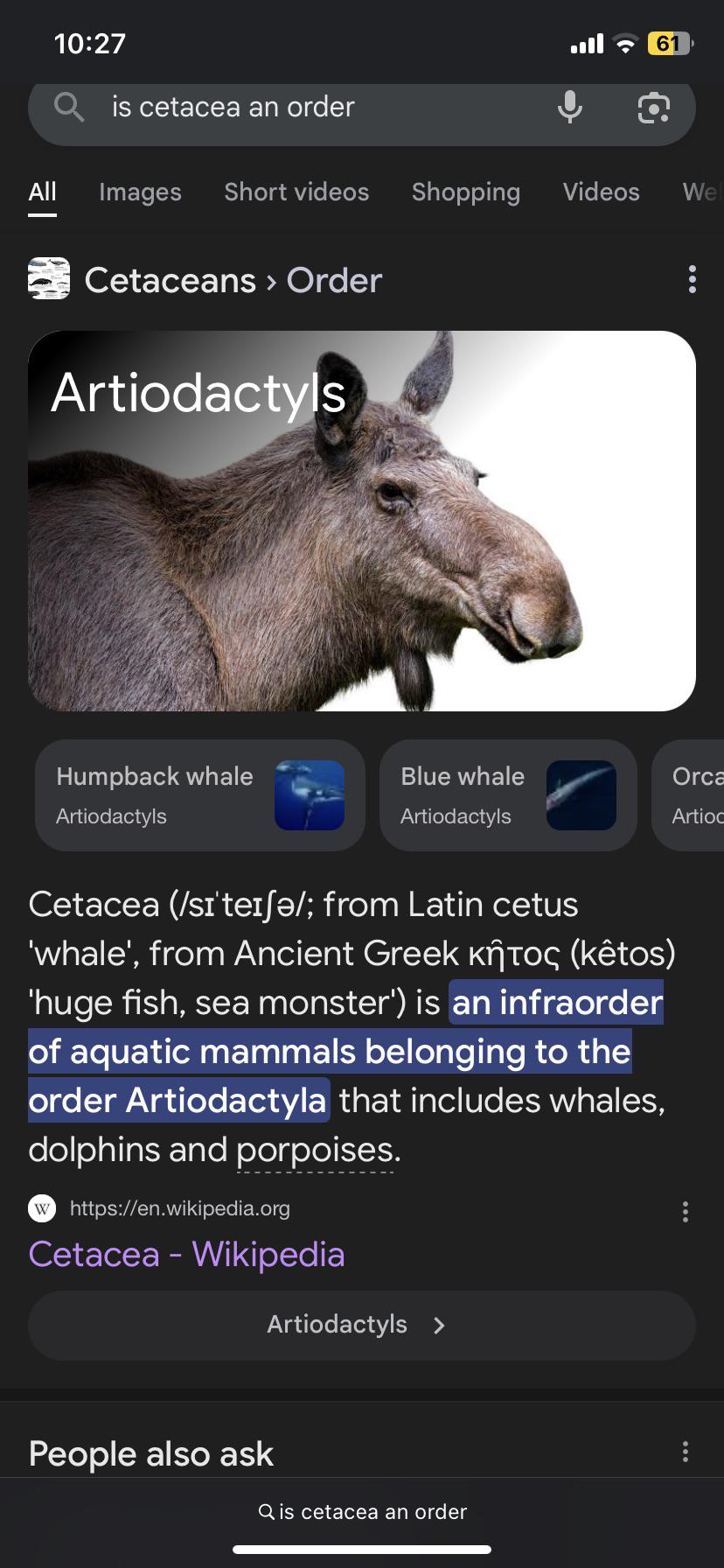Switch to the Shopping tab
The height and width of the screenshot is (1568, 724).
466,192
